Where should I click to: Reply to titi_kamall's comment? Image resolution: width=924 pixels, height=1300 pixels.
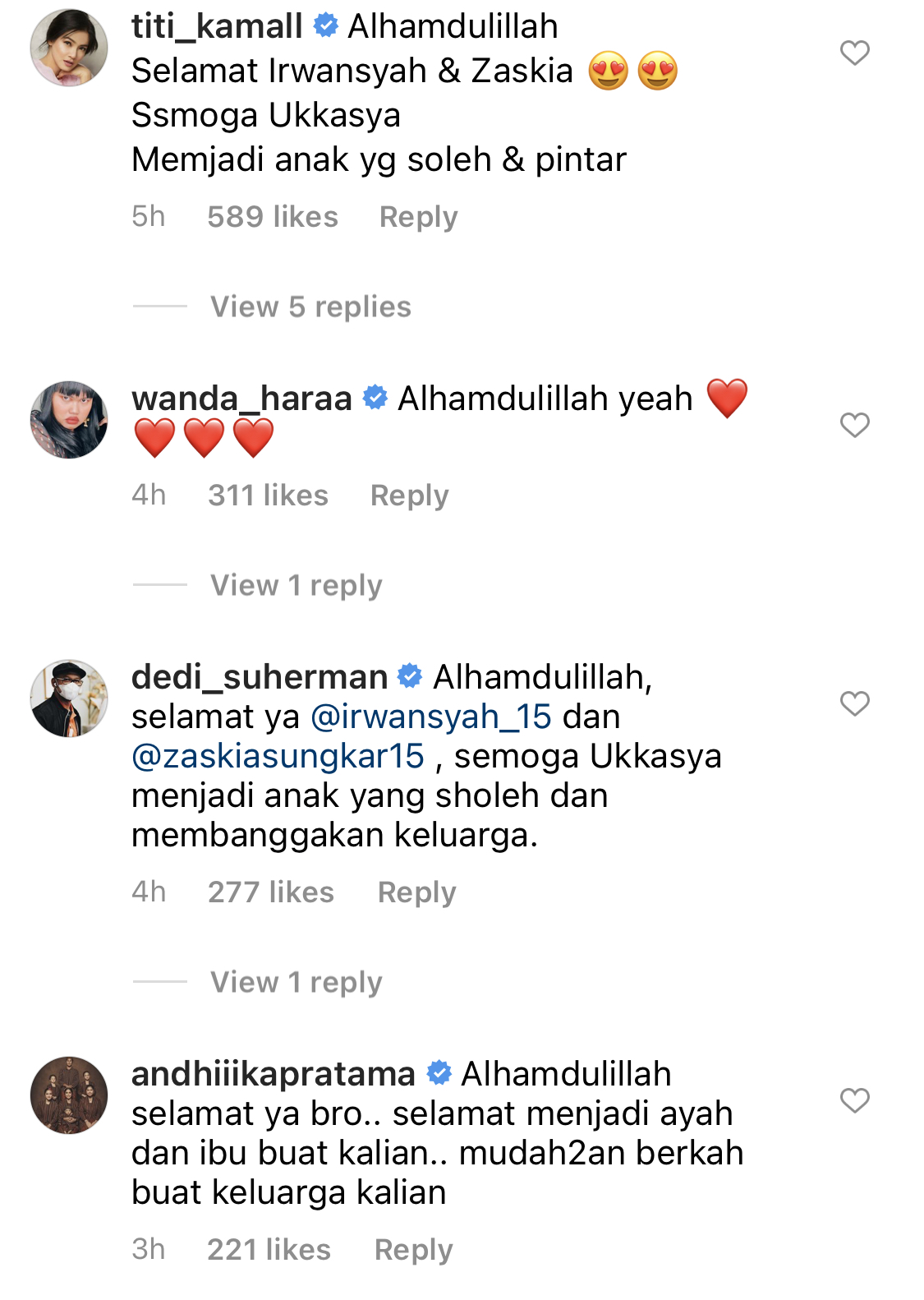click(418, 217)
